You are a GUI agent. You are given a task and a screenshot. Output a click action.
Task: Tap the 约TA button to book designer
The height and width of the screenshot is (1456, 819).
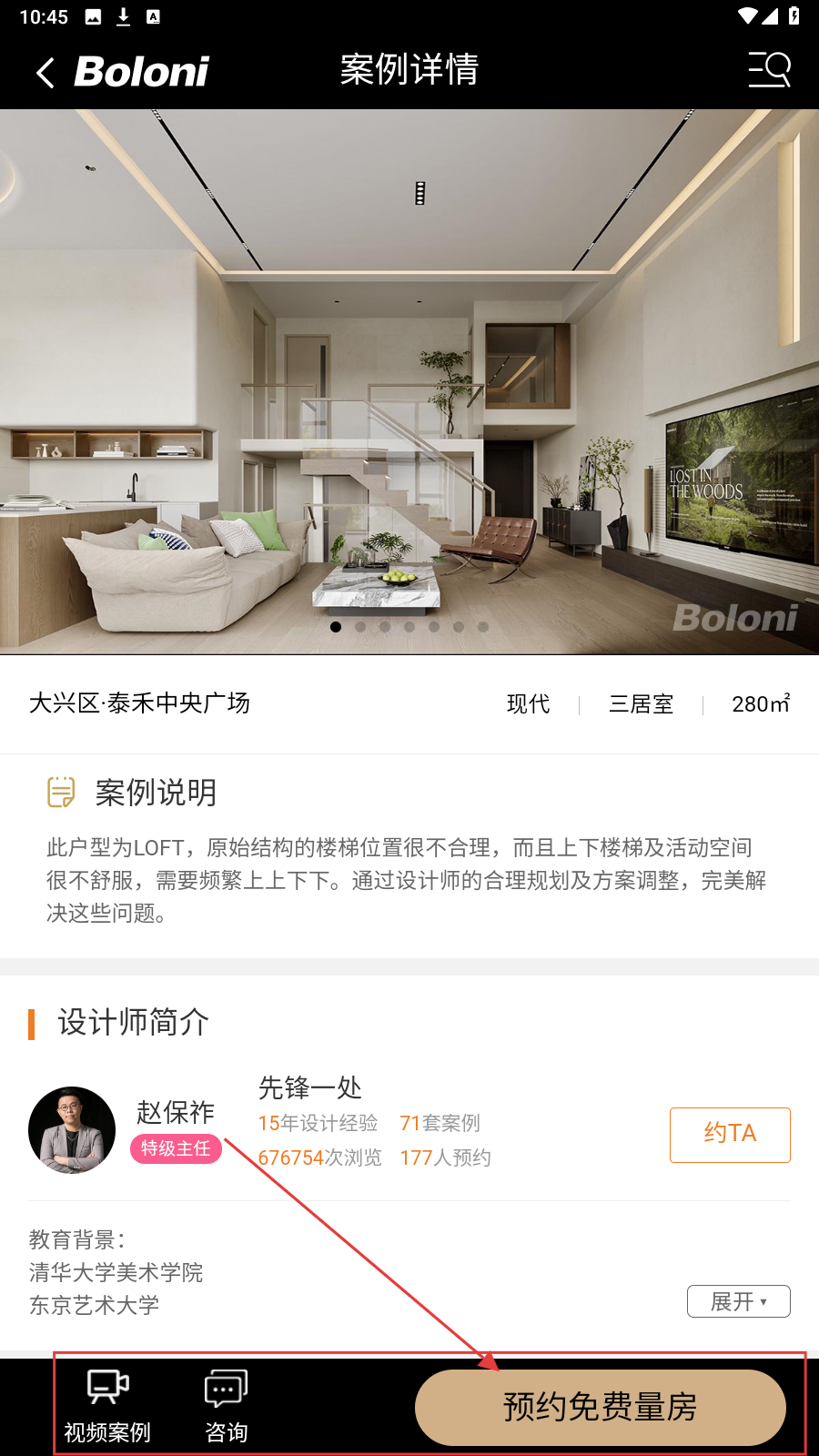[729, 1134]
